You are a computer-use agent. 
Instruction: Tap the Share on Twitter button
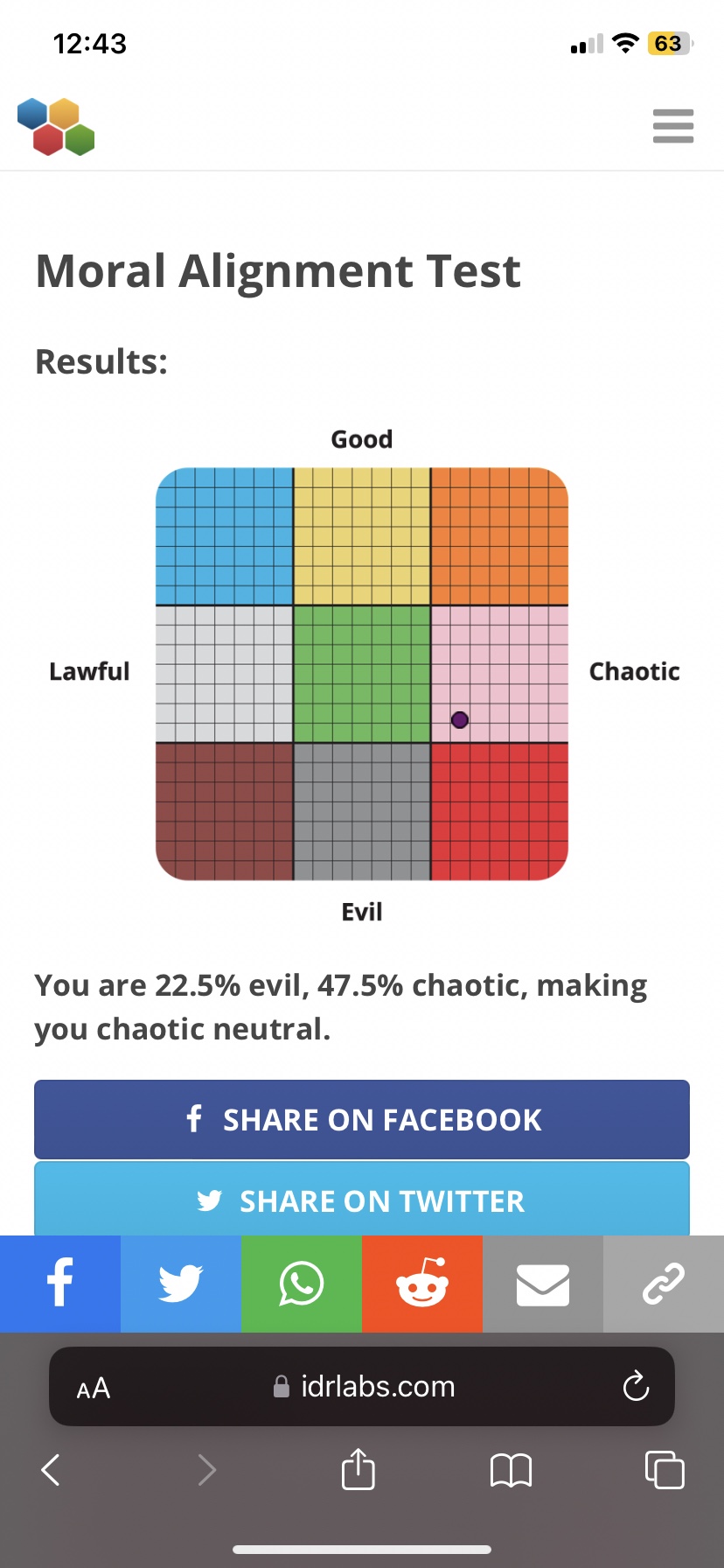362,1200
